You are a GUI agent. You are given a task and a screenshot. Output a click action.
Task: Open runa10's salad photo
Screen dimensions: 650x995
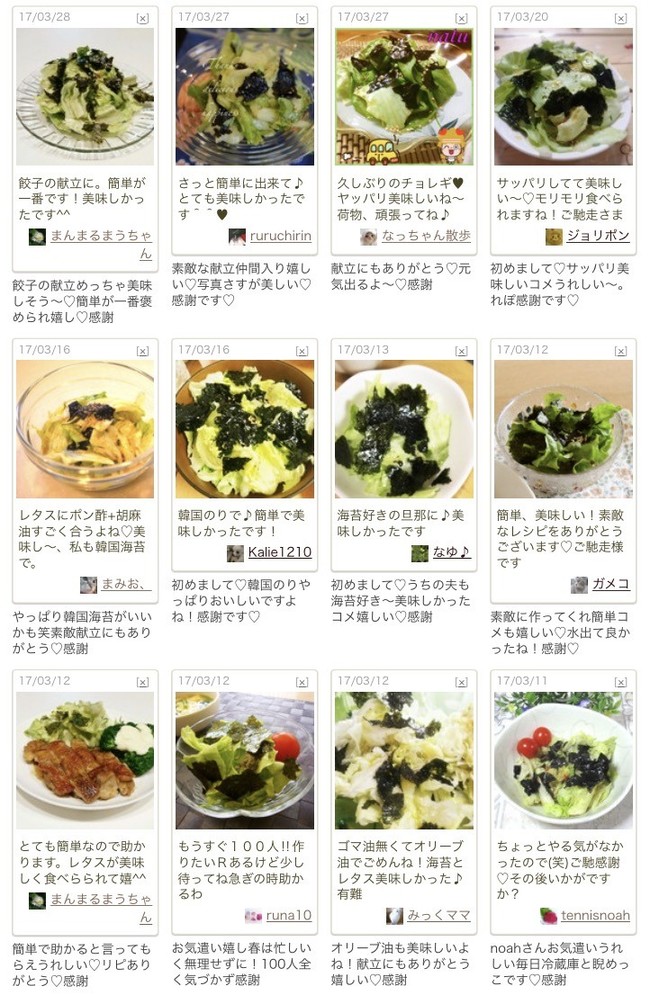pyautogui.click(x=244, y=760)
